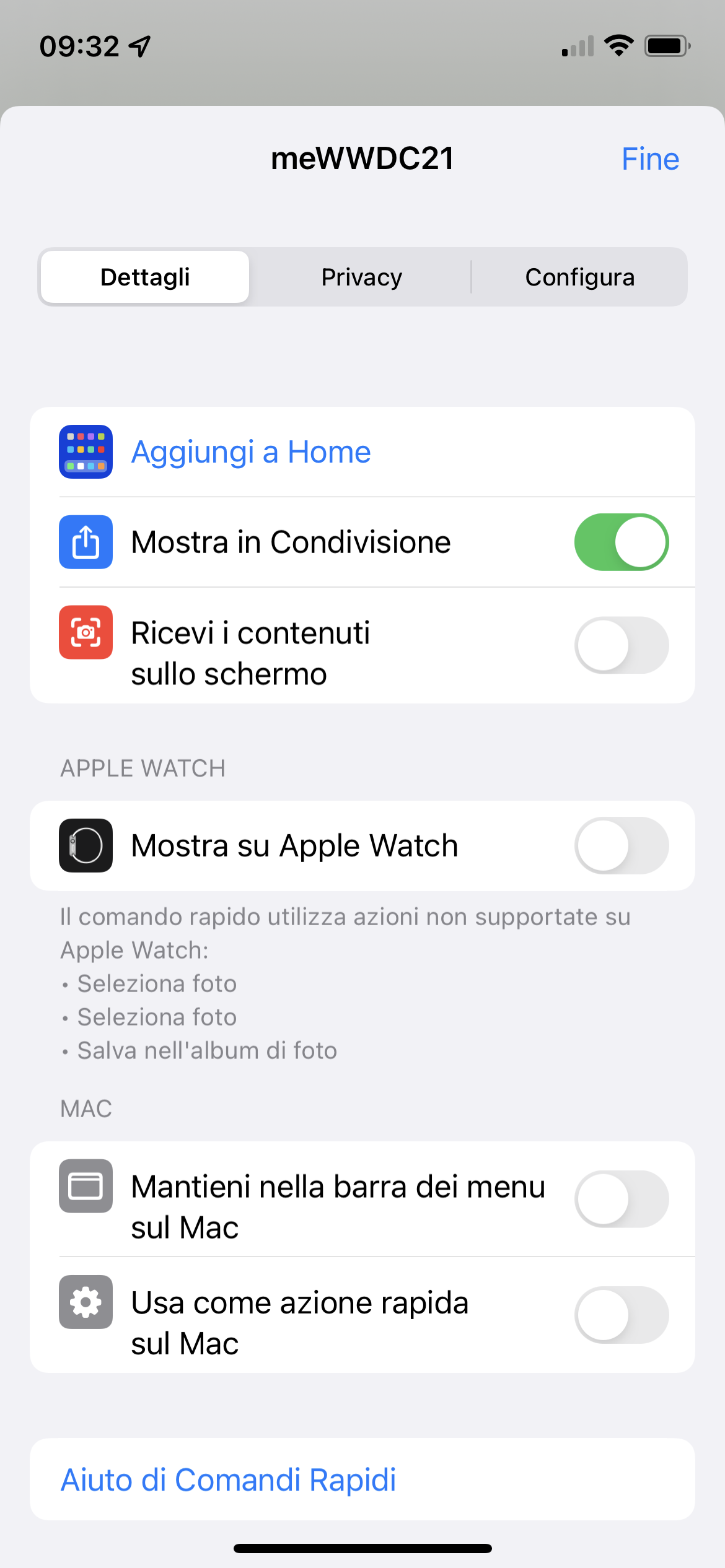Screen dimensions: 725x1568
Task: Enable Ricevi i contenuti sullo schermo
Action: (x=621, y=645)
